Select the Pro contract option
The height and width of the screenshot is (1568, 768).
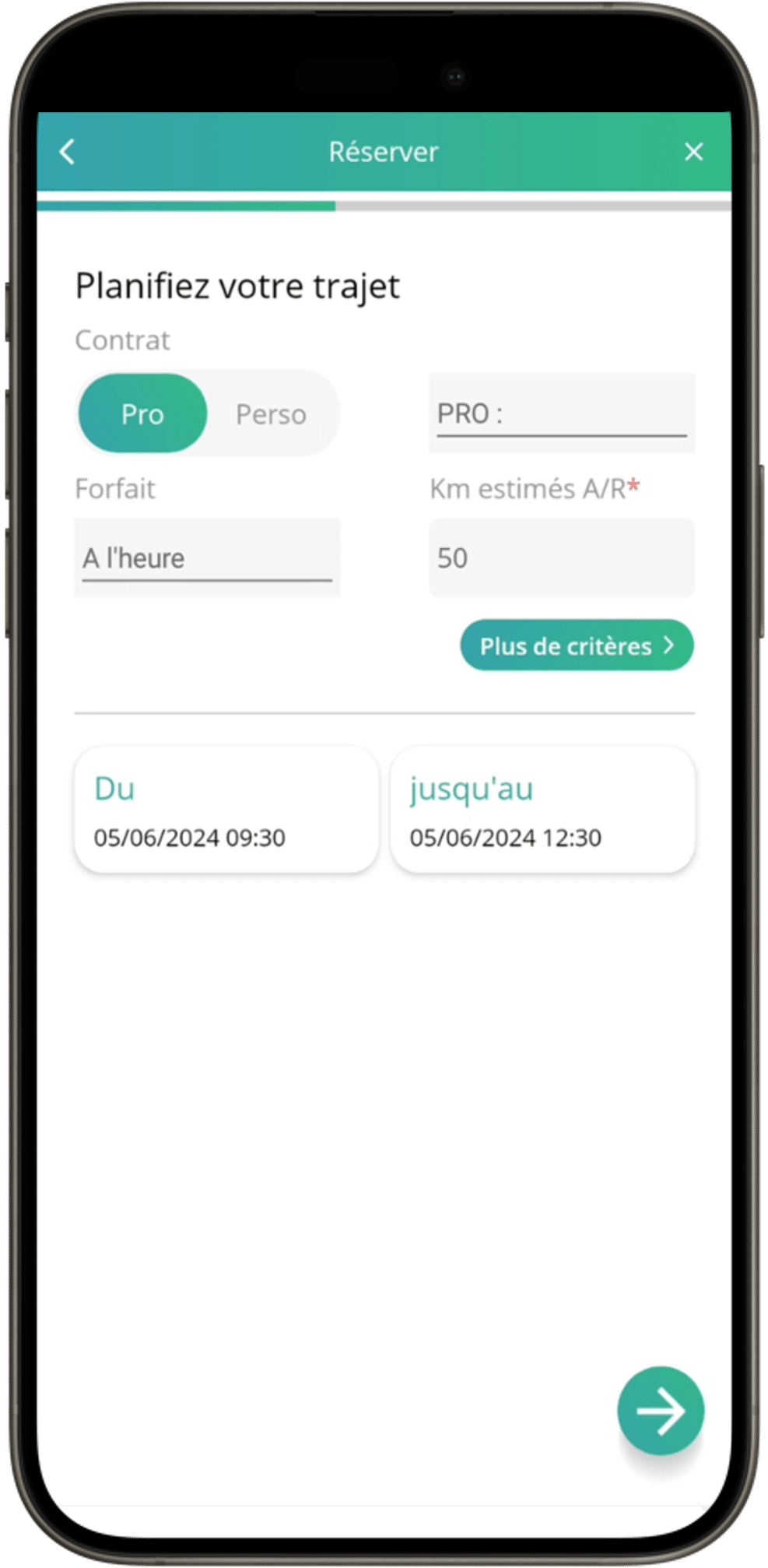[142, 413]
